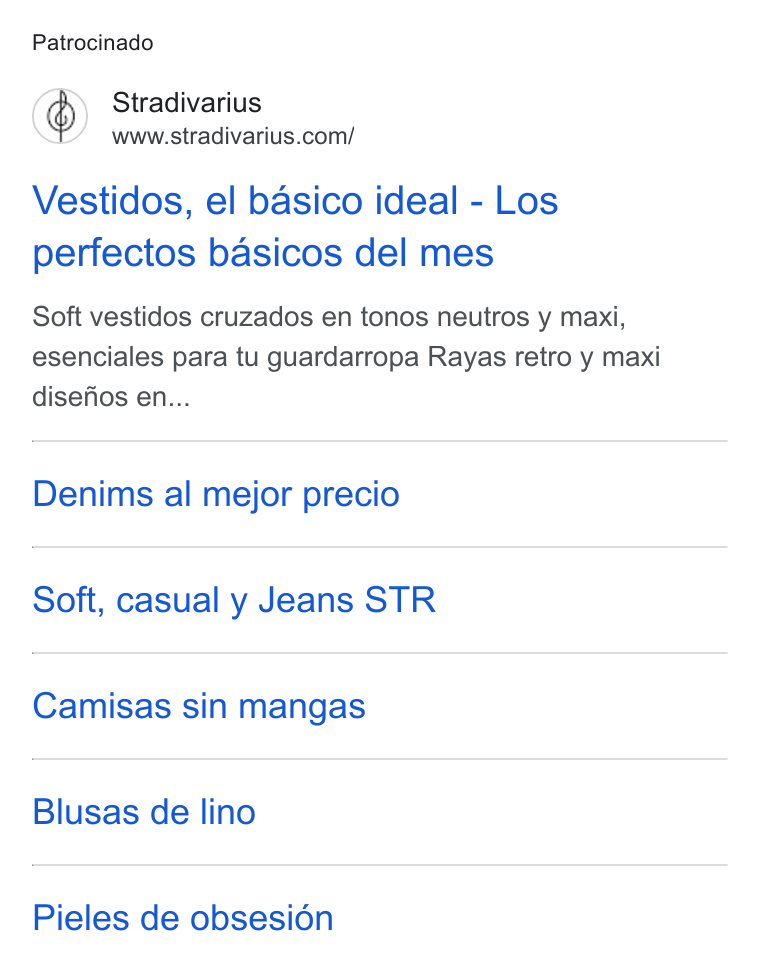Tap the Stradivarius advertiser name and URL
Image resolution: width=760 pixels, height=970 pixels.
pyautogui.click(x=233, y=118)
